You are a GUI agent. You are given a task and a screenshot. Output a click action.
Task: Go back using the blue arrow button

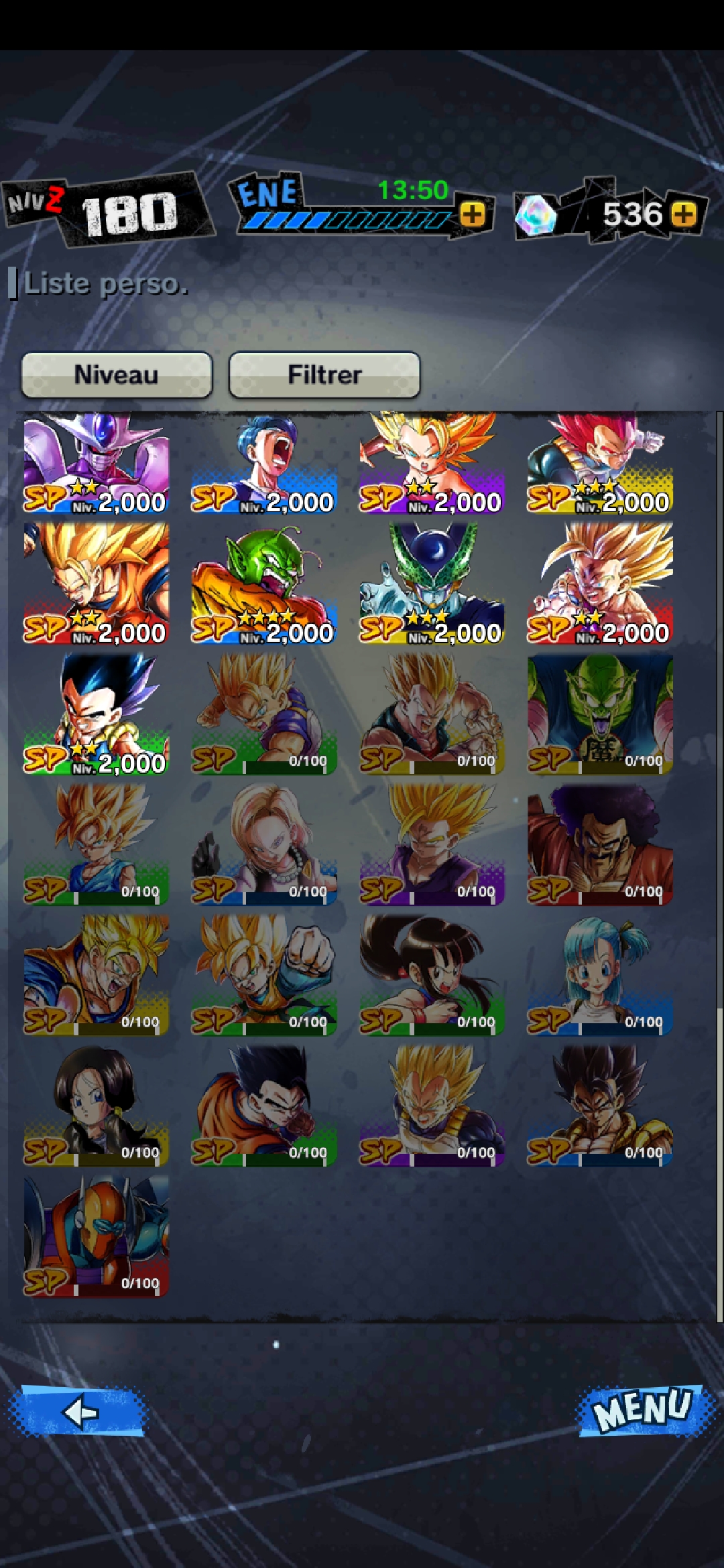click(77, 1411)
